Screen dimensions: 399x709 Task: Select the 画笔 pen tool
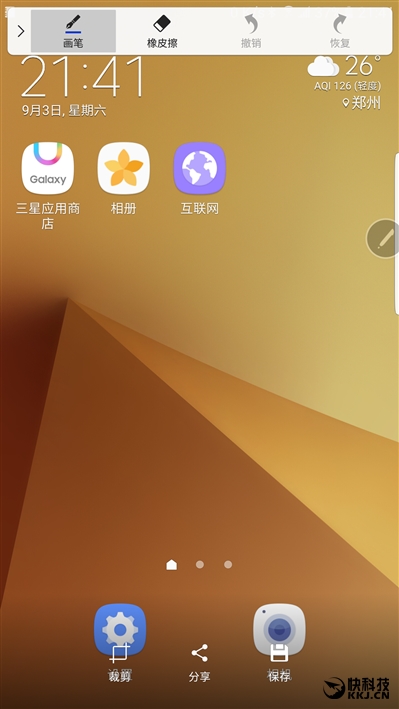pos(73,31)
